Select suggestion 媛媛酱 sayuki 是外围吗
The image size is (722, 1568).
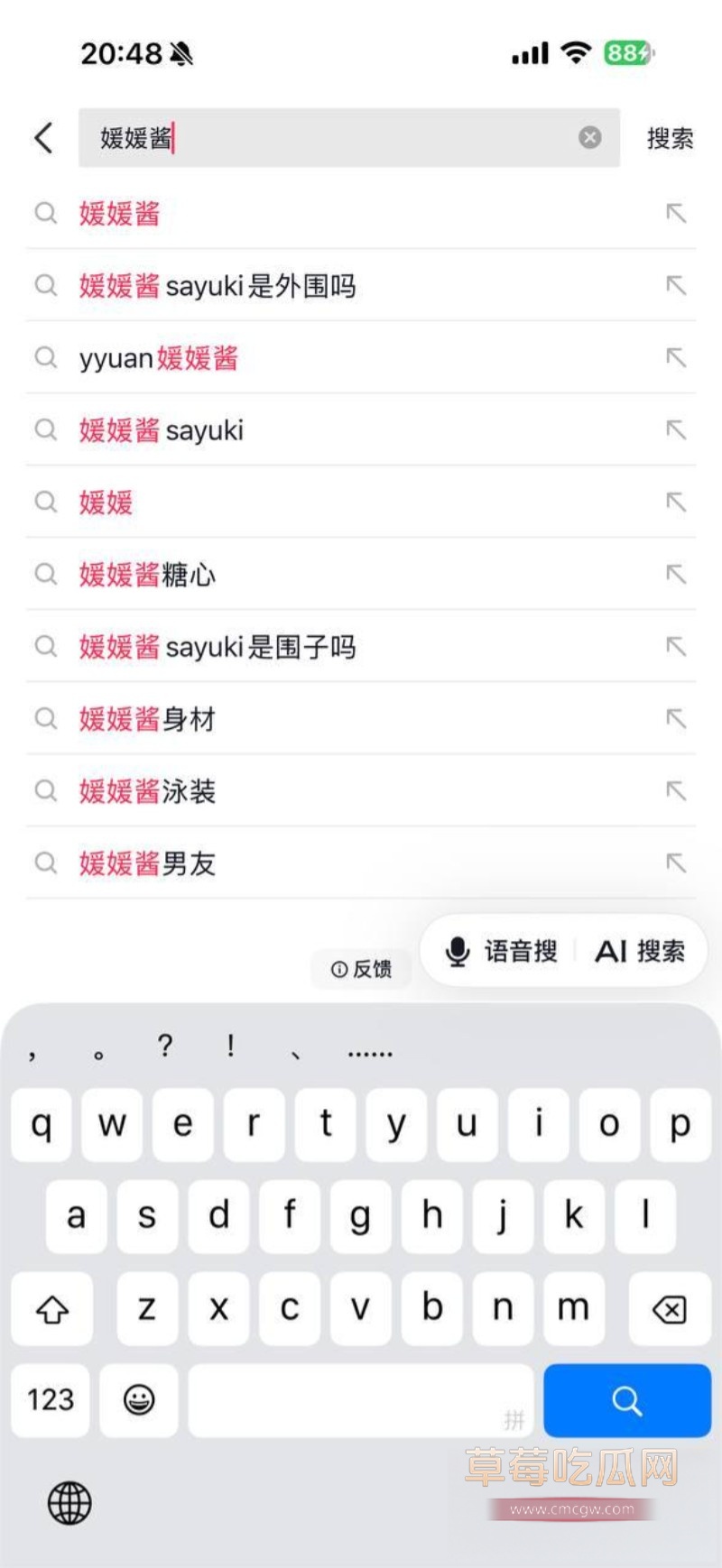pos(218,286)
